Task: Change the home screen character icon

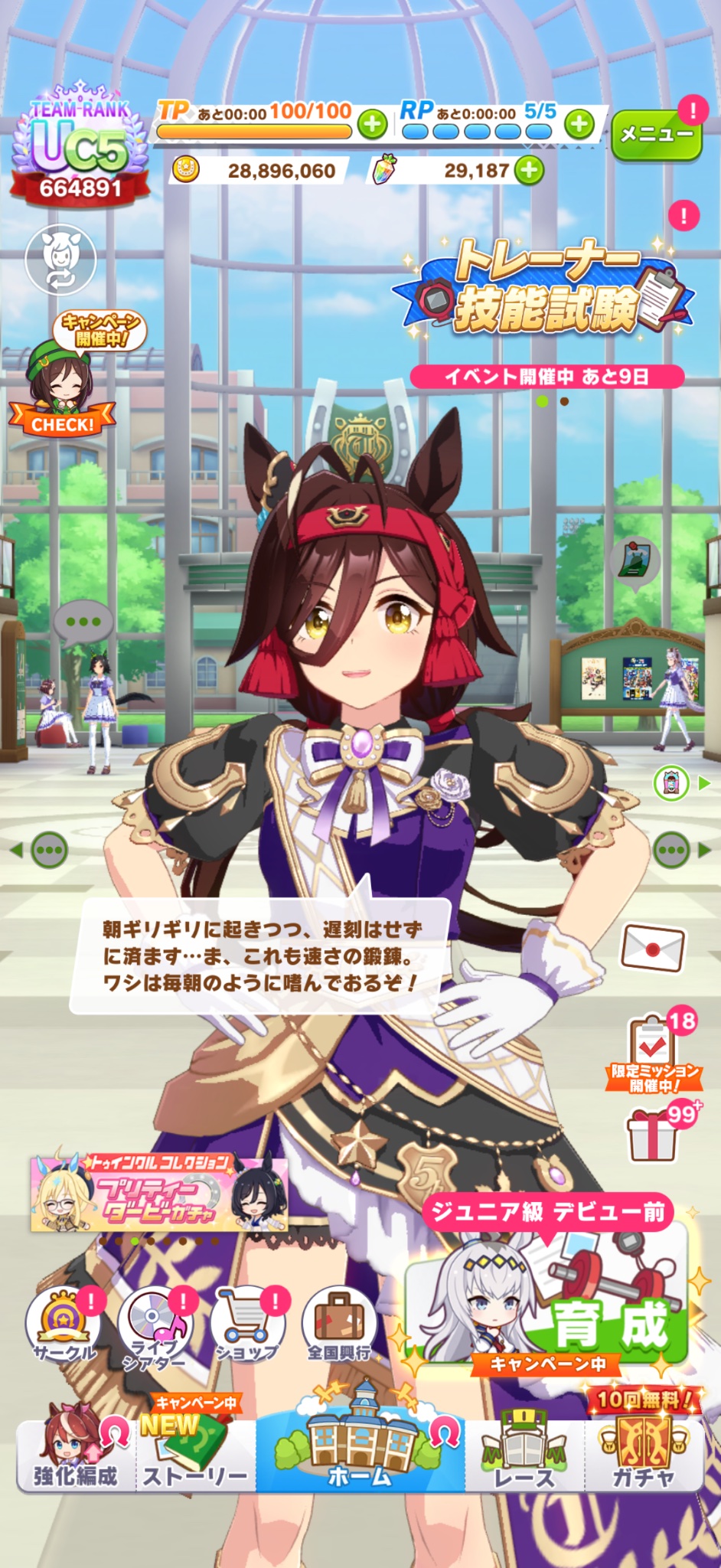Action: [61, 260]
